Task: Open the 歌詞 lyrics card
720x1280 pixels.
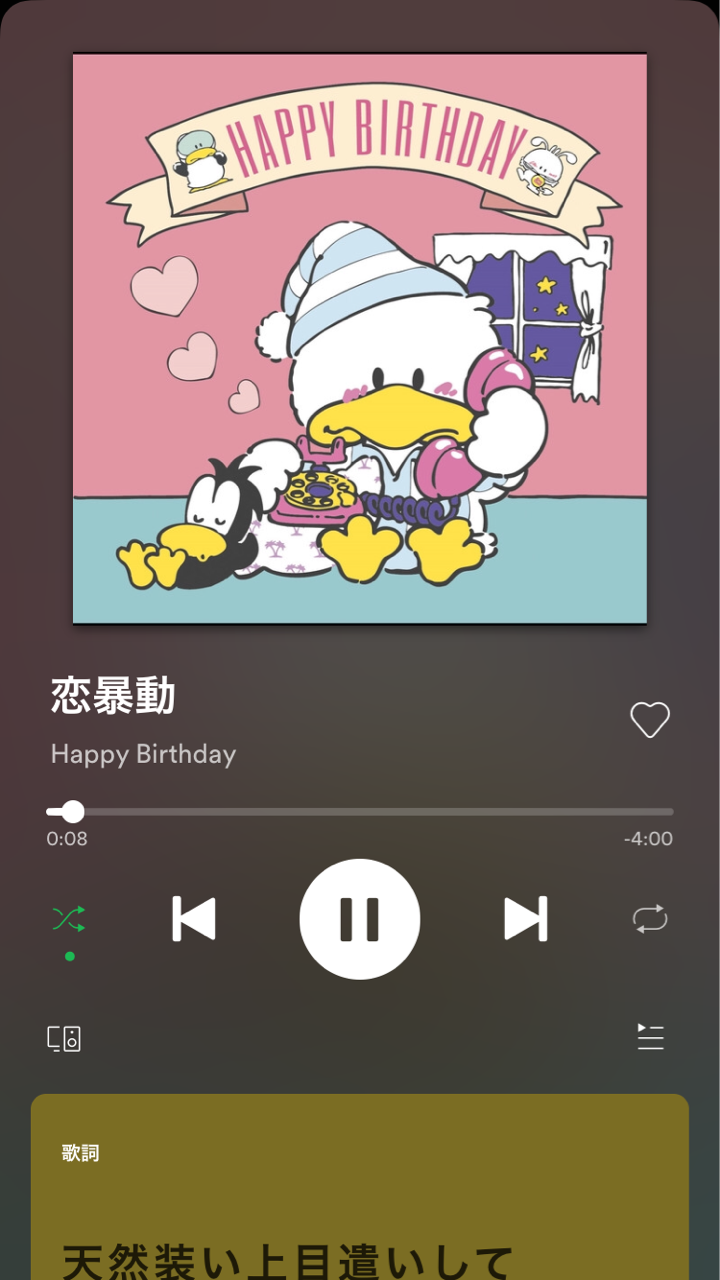Action: (x=360, y=1187)
